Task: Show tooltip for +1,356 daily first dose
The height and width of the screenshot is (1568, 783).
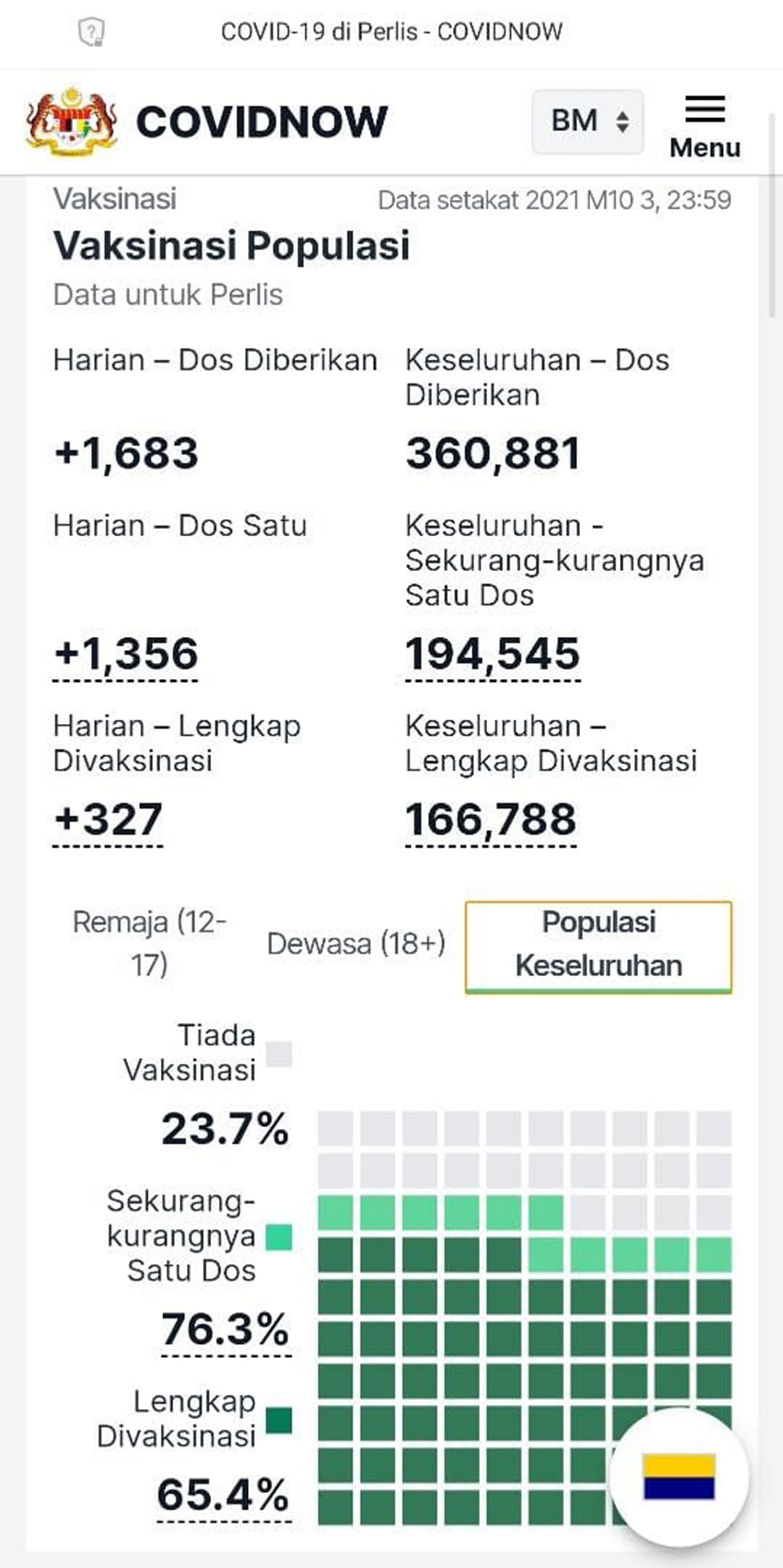Action: tap(125, 654)
